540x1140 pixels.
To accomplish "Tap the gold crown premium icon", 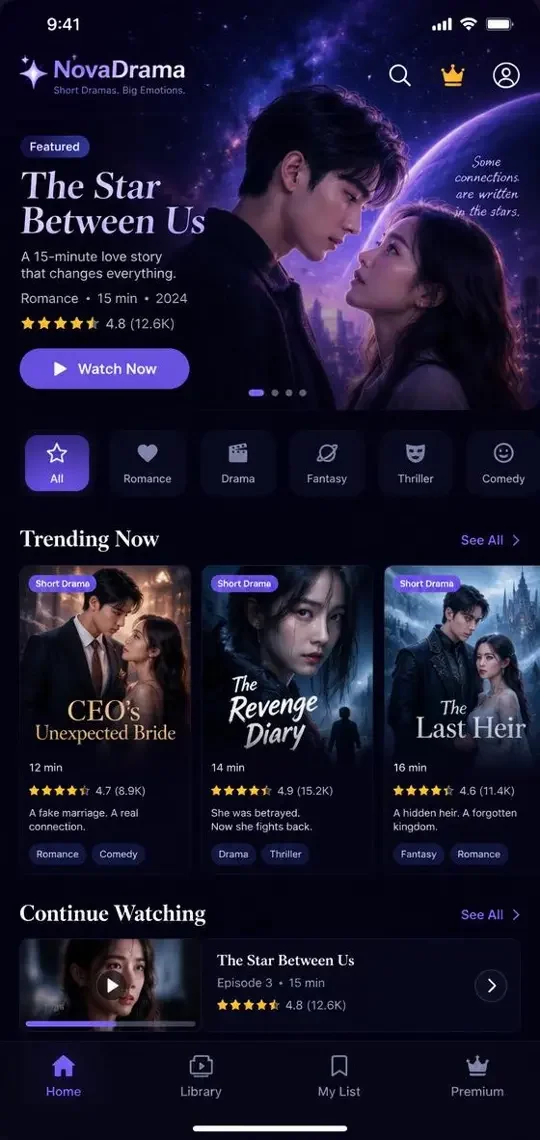I will [x=452, y=76].
